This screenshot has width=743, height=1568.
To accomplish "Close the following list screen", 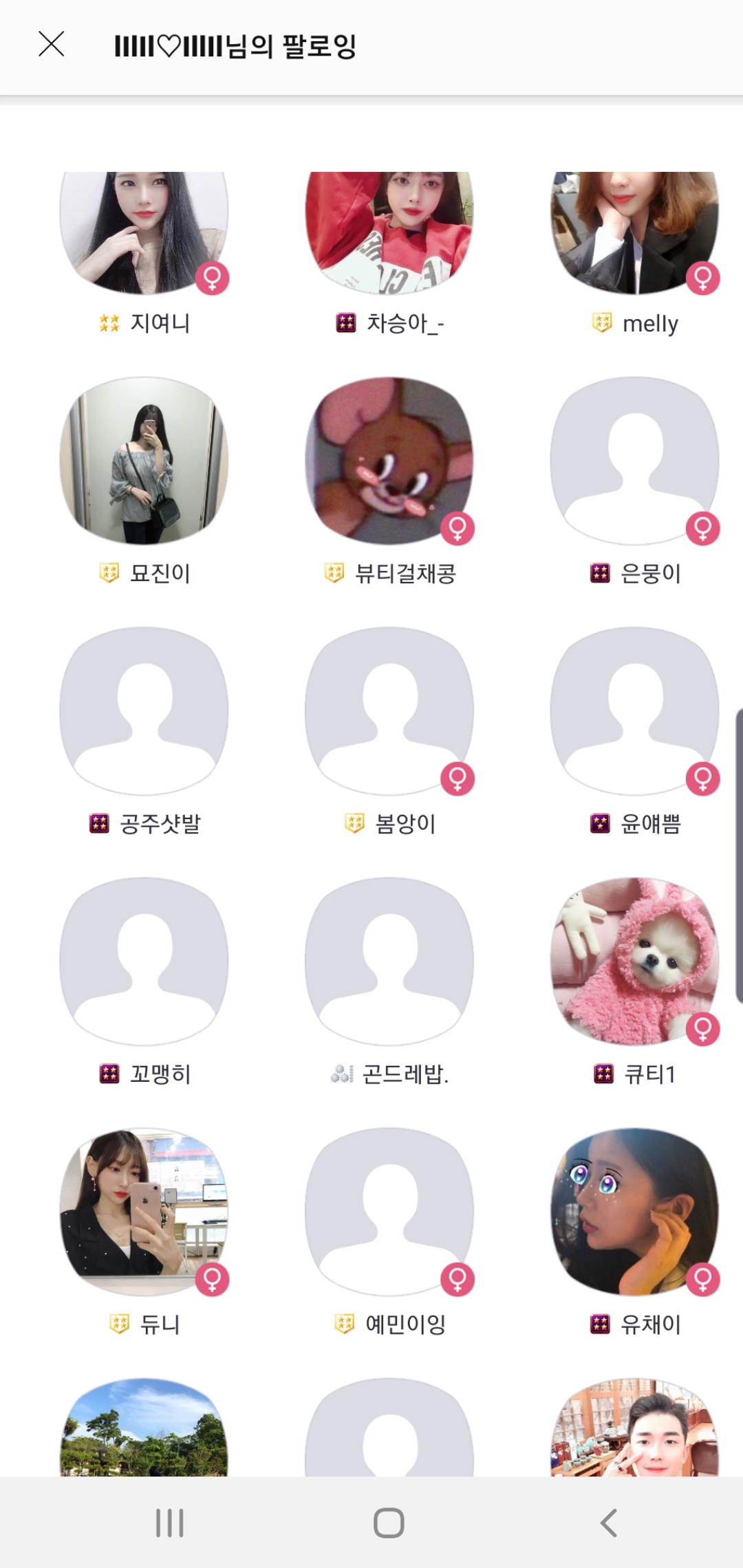I will pyautogui.click(x=52, y=45).
